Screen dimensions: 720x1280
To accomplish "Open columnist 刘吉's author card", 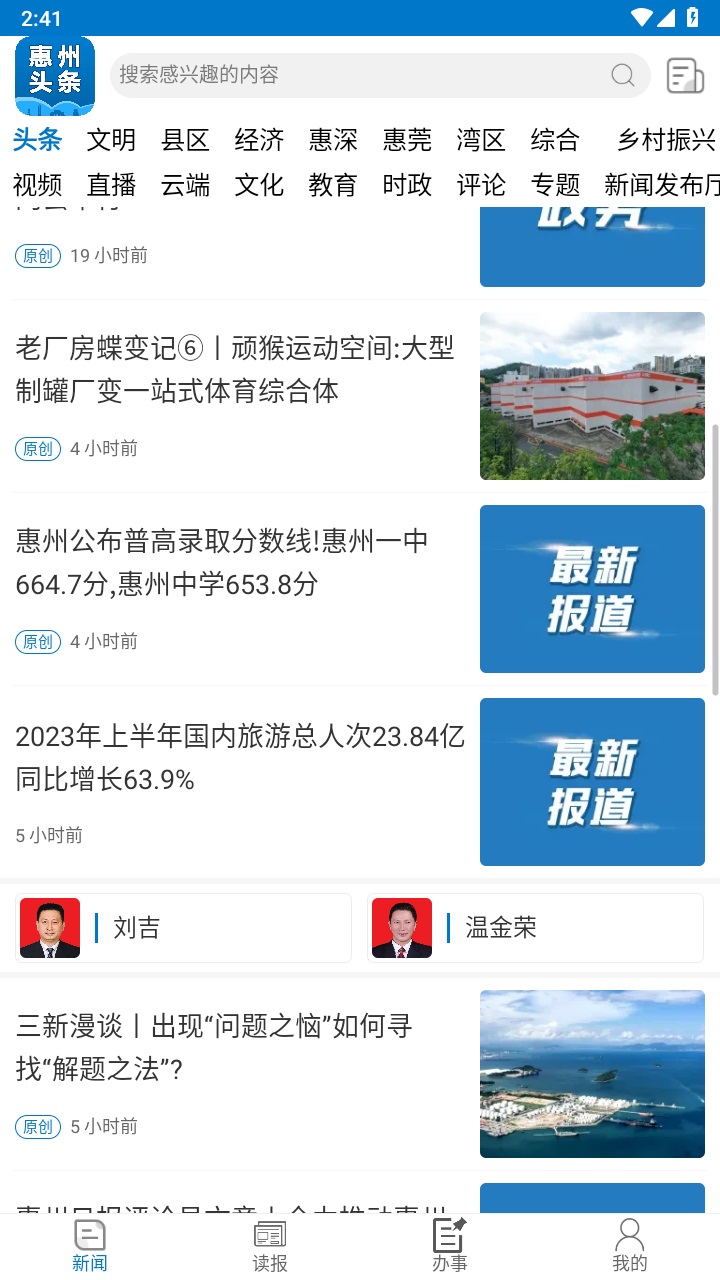I will 183,927.
